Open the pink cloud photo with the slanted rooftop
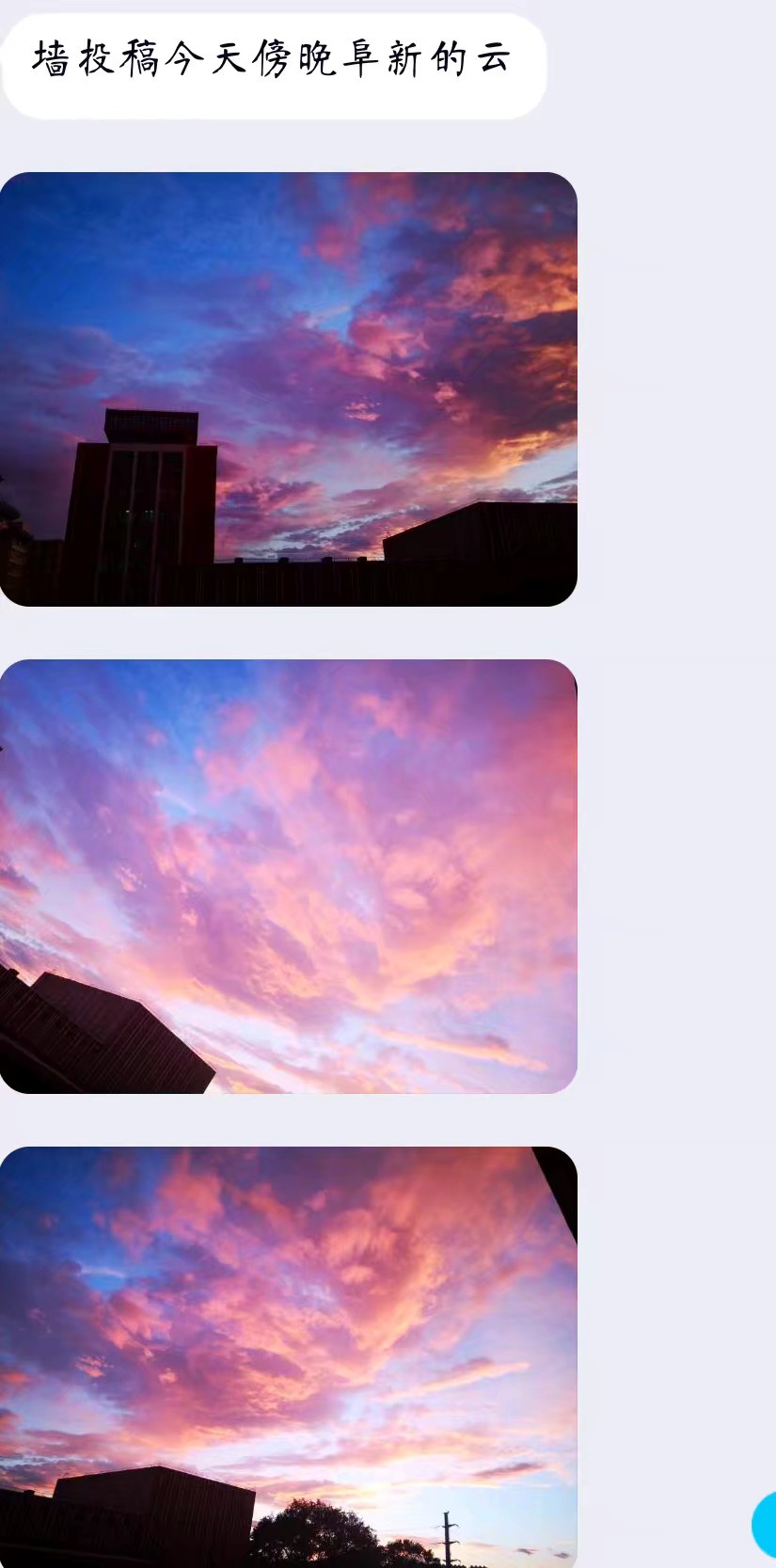The width and height of the screenshot is (776, 1568). click(x=288, y=876)
